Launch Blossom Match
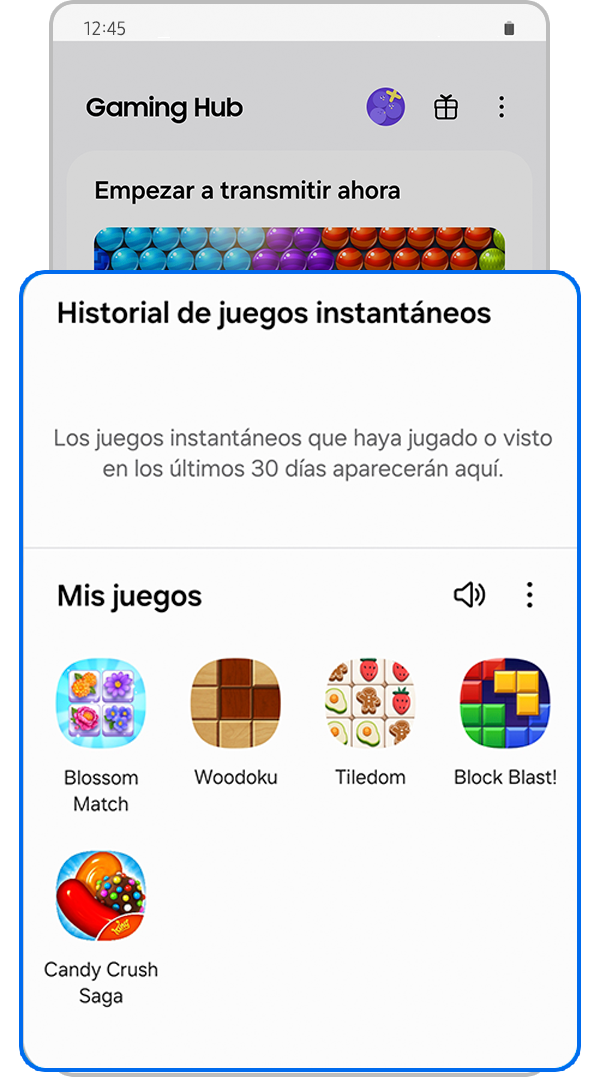 click(x=101, y=703)
